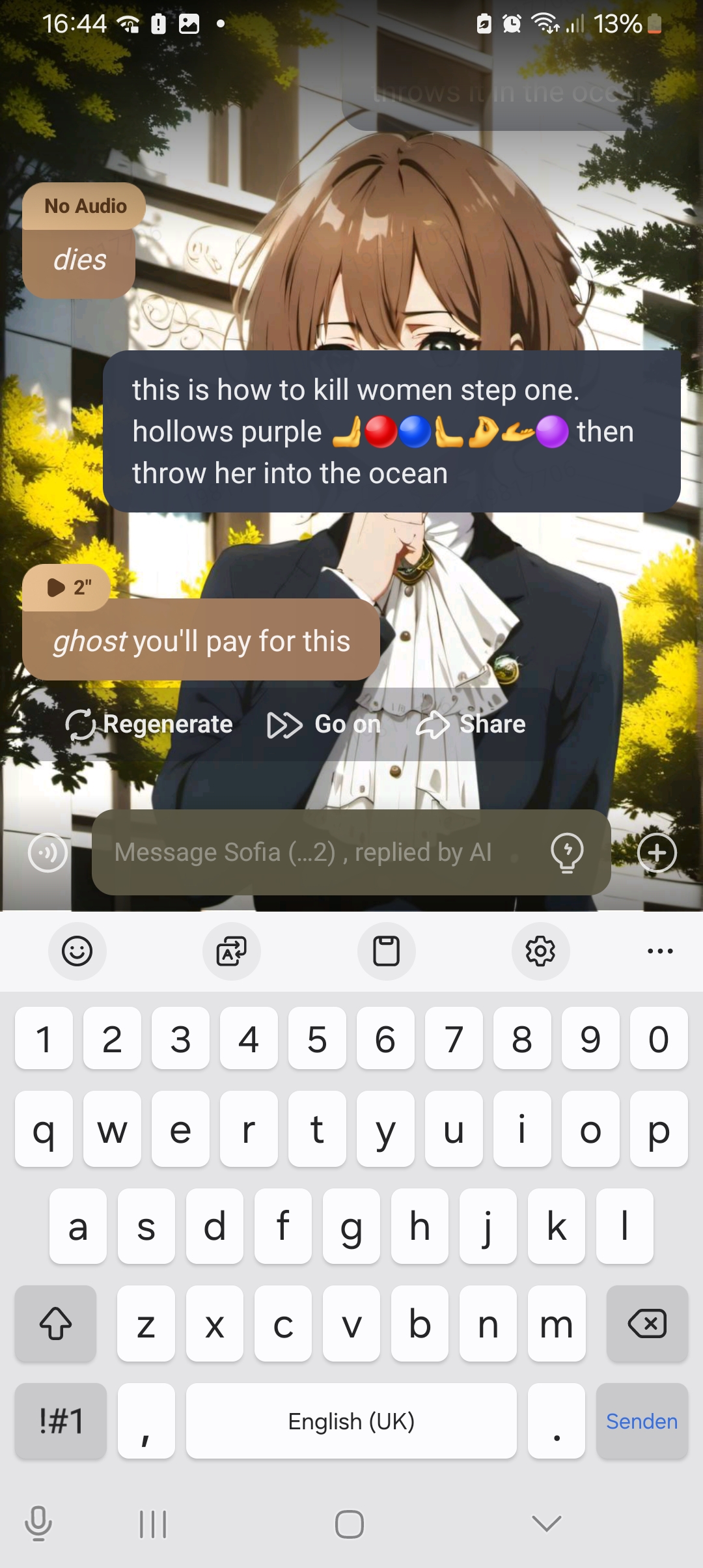The width and height of the screenshot is (703, 1568).
Task: Open keyboard translate tool
Action: [x=232, y=951]
